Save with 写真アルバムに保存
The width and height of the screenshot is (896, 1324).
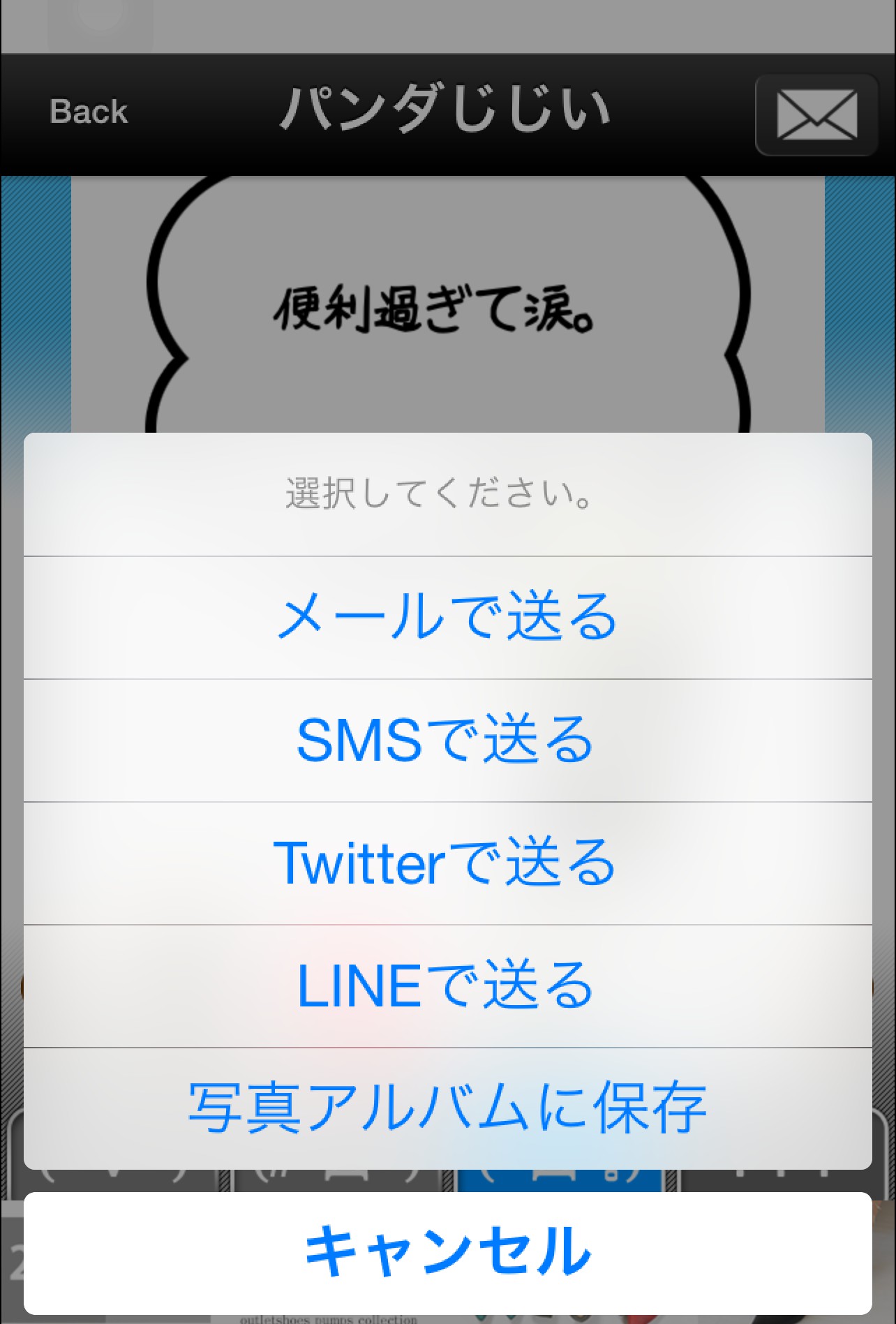pyautogui.click(x=447, y=1108)
